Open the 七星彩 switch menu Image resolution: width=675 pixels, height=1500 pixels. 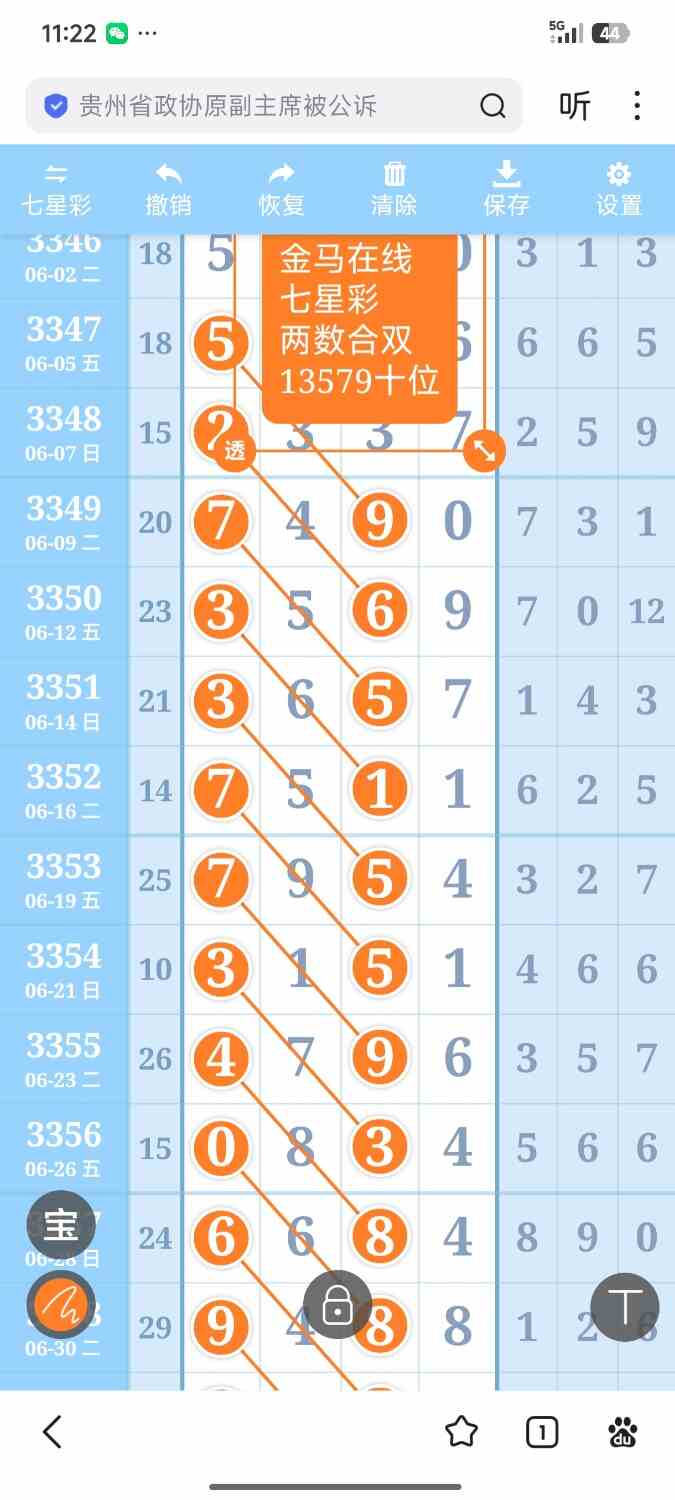[x=56, y=190]
